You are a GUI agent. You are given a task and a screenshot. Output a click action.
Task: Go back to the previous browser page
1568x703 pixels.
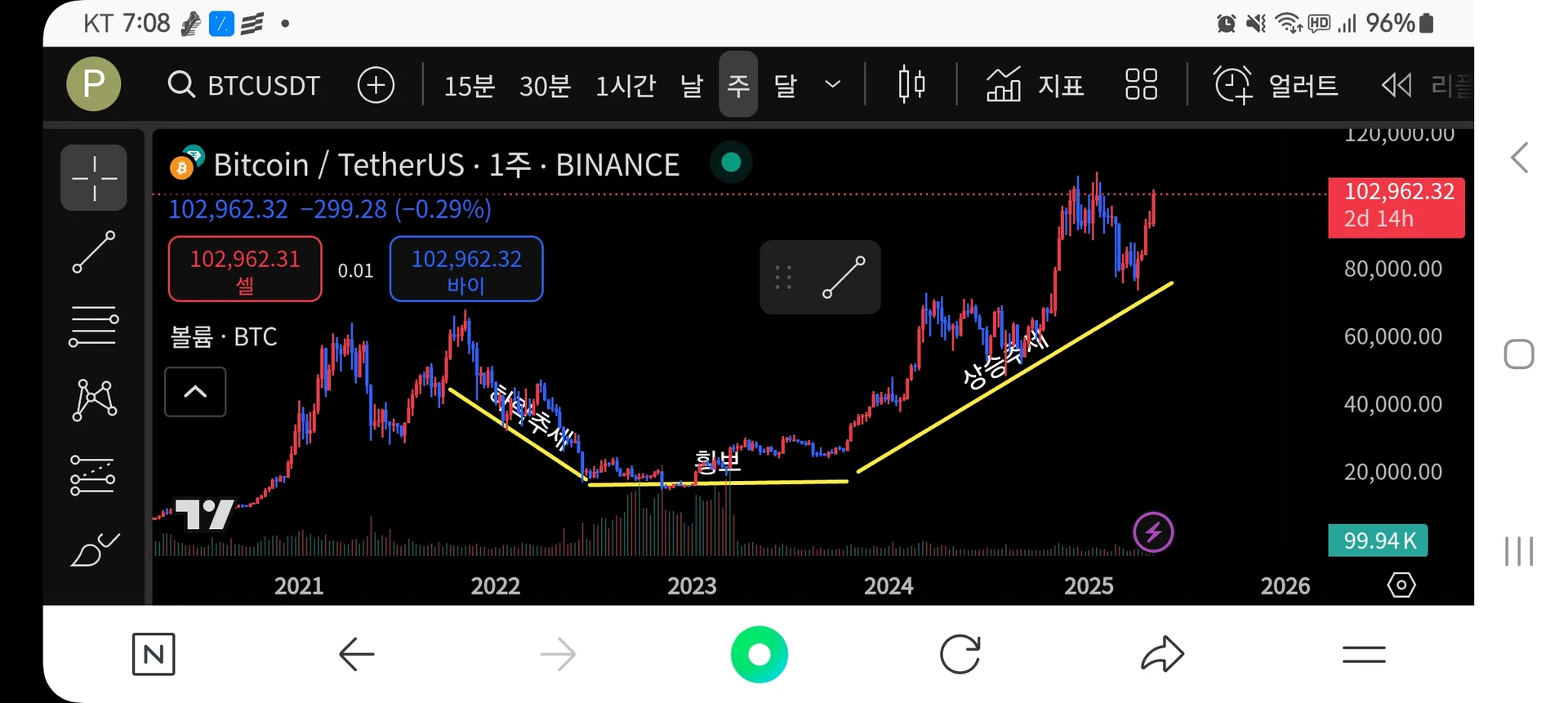(357, 654)
